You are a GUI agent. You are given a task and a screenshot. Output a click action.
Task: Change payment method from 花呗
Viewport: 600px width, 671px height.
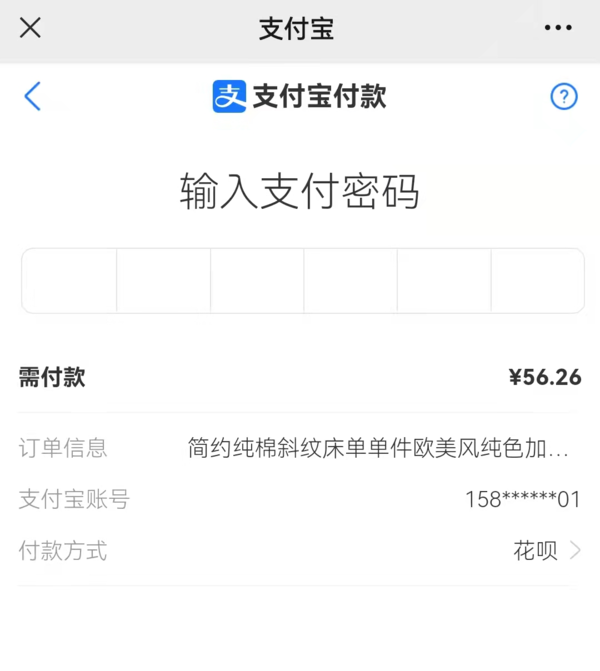coord(546,550)
